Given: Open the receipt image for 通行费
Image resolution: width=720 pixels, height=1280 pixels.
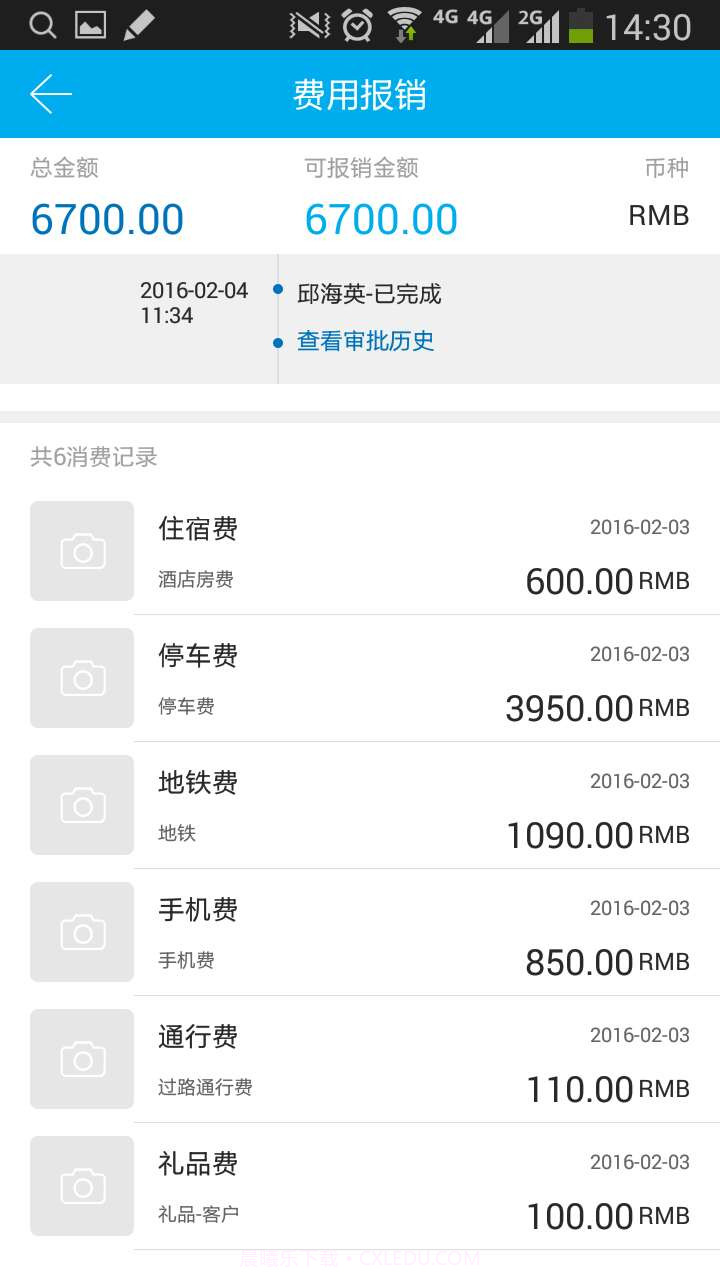Looking at the screenshot, I should tap(82, 1059).
